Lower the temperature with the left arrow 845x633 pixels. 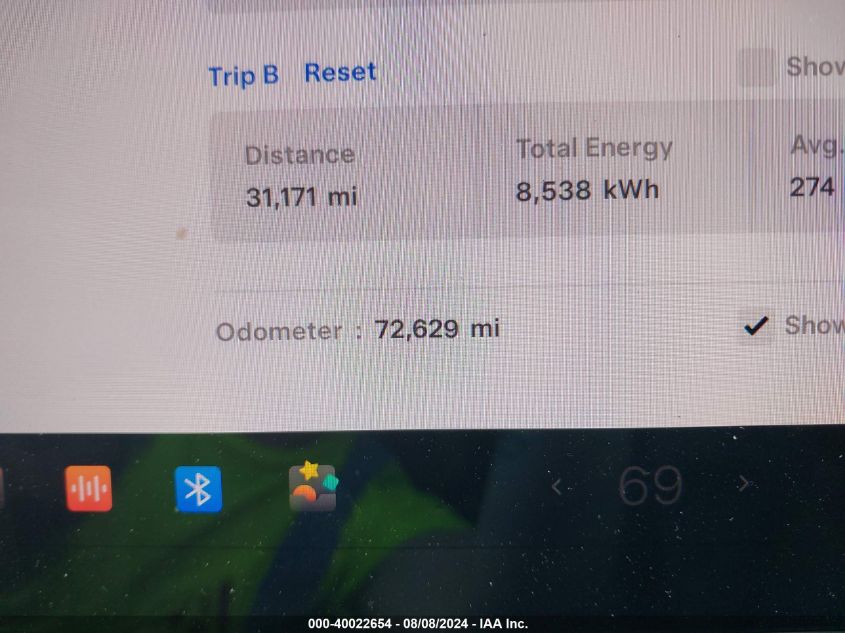(557, 486)
